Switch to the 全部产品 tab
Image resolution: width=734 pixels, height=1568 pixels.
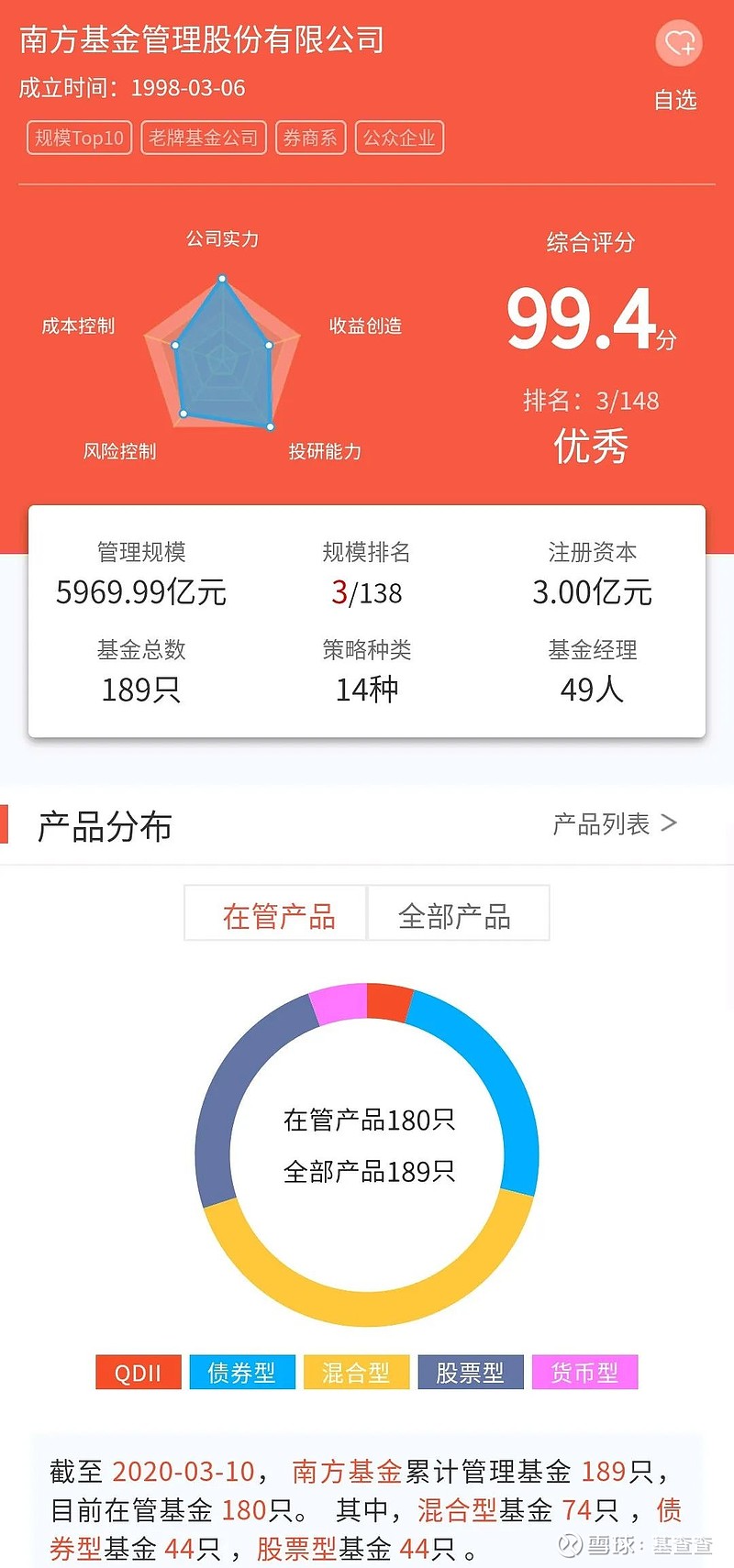tap(458, 913)
